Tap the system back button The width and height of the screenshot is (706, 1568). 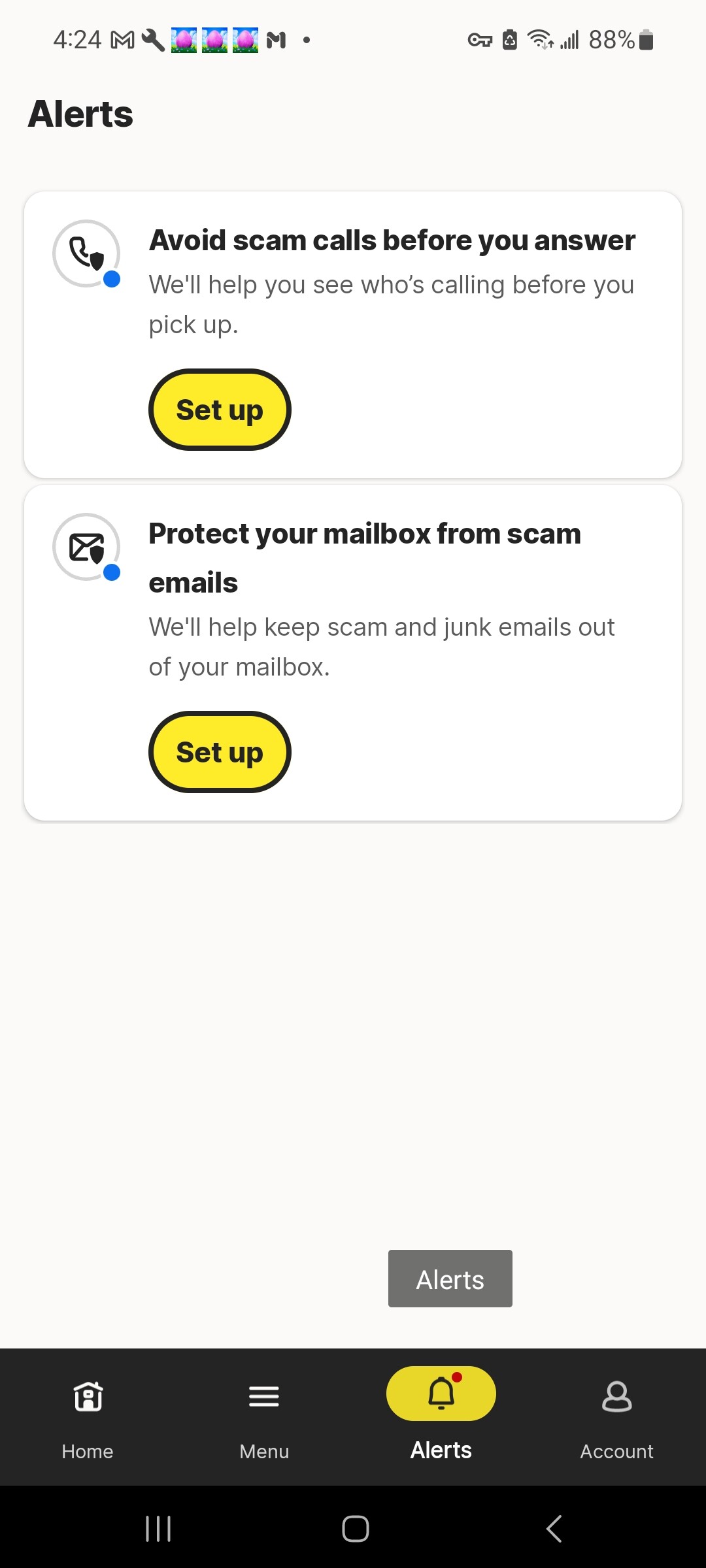[554, 1528]
